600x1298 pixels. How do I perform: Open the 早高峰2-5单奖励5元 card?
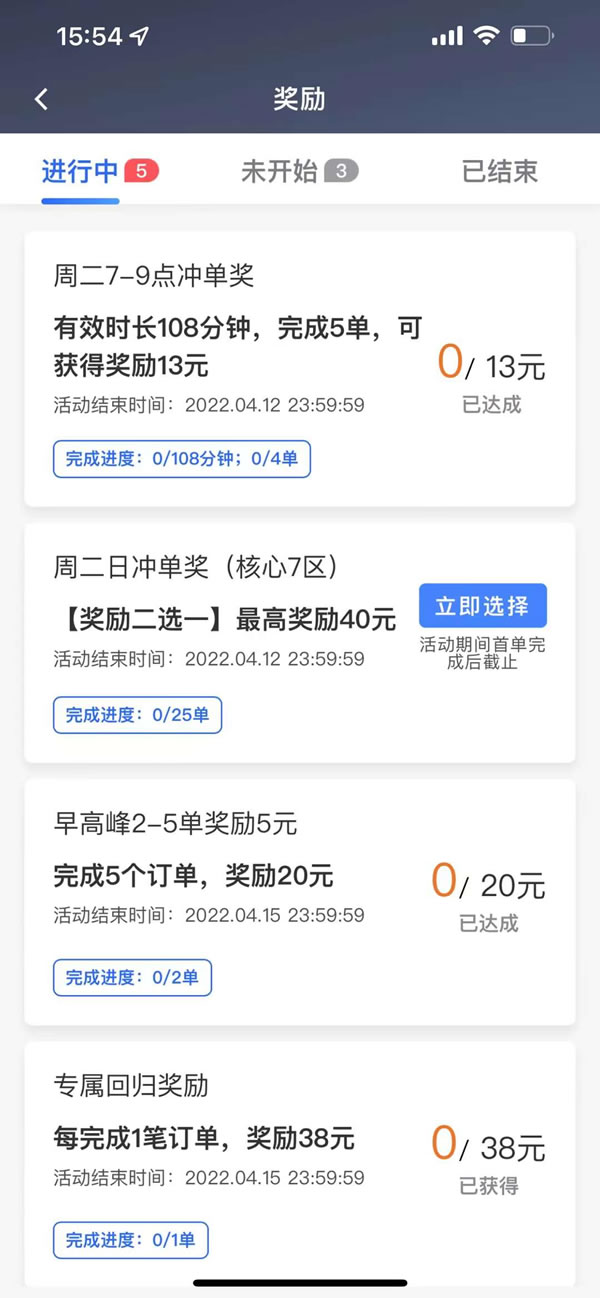(x=300, y=902)
